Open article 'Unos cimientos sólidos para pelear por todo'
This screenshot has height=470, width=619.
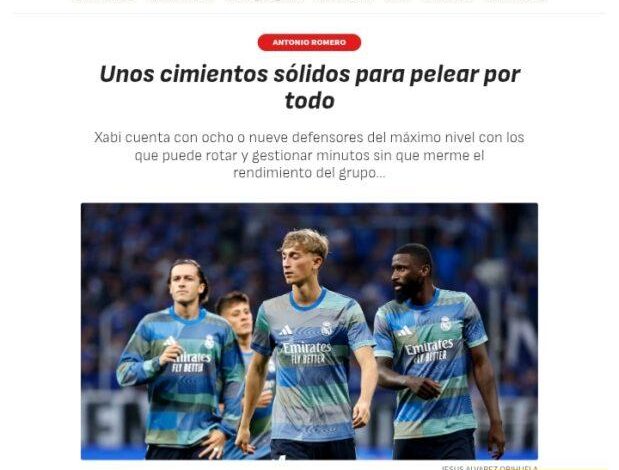click(309, 87)
